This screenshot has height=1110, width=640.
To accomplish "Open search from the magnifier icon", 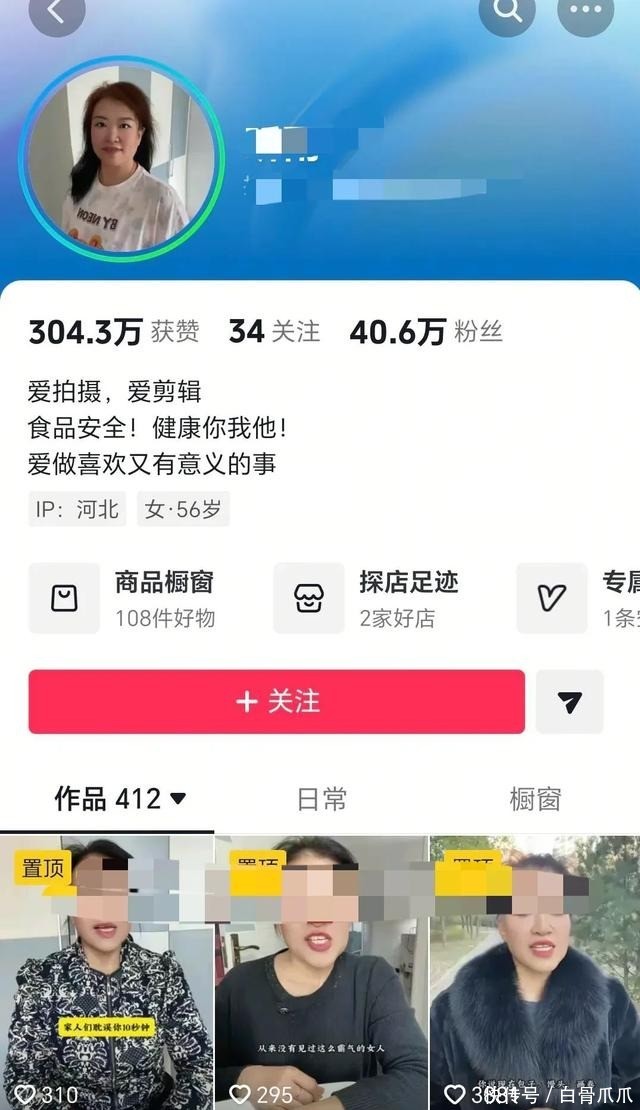I will pyautogui.click(x=508, y=12).
